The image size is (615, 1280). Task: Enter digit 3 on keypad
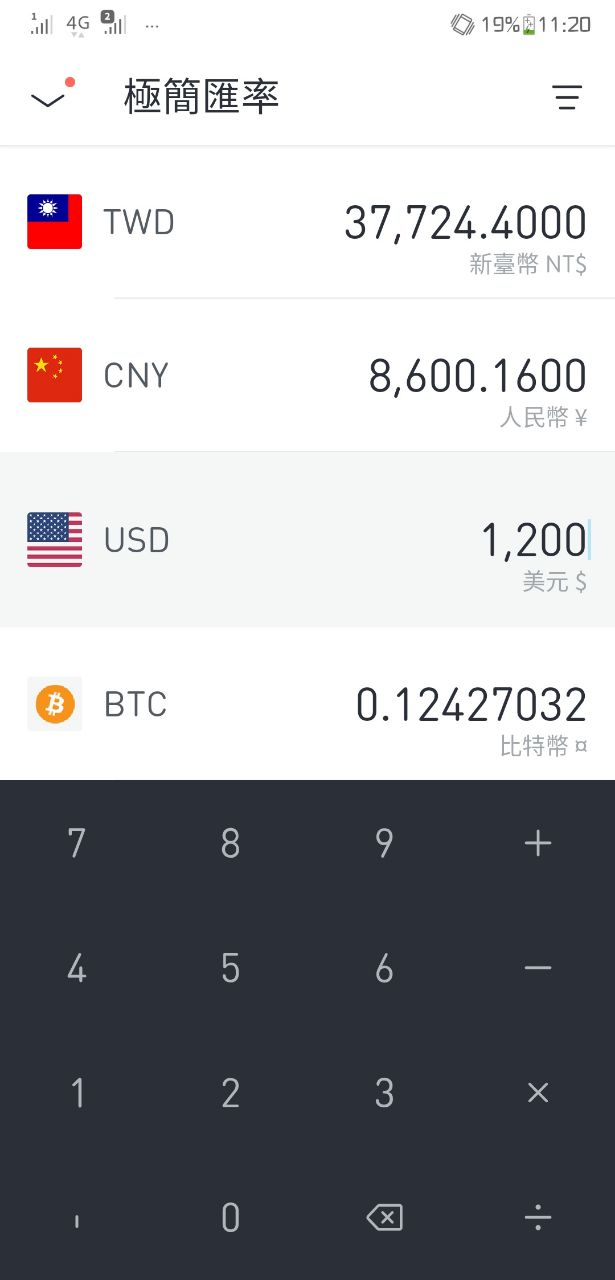click(384, 1093)
